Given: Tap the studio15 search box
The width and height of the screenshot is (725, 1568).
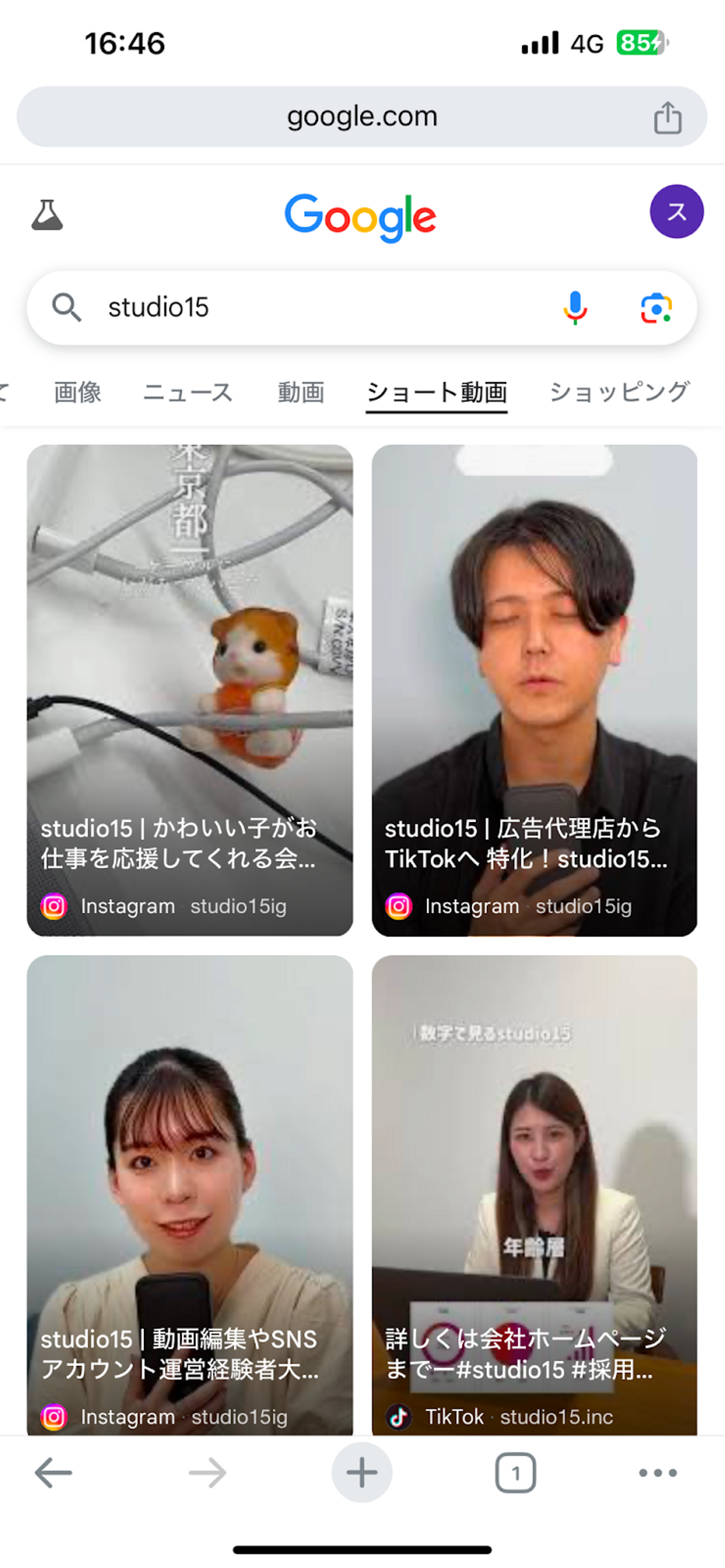Looking at the screenshot, I should pyautogui.click(x=305, y=307).
